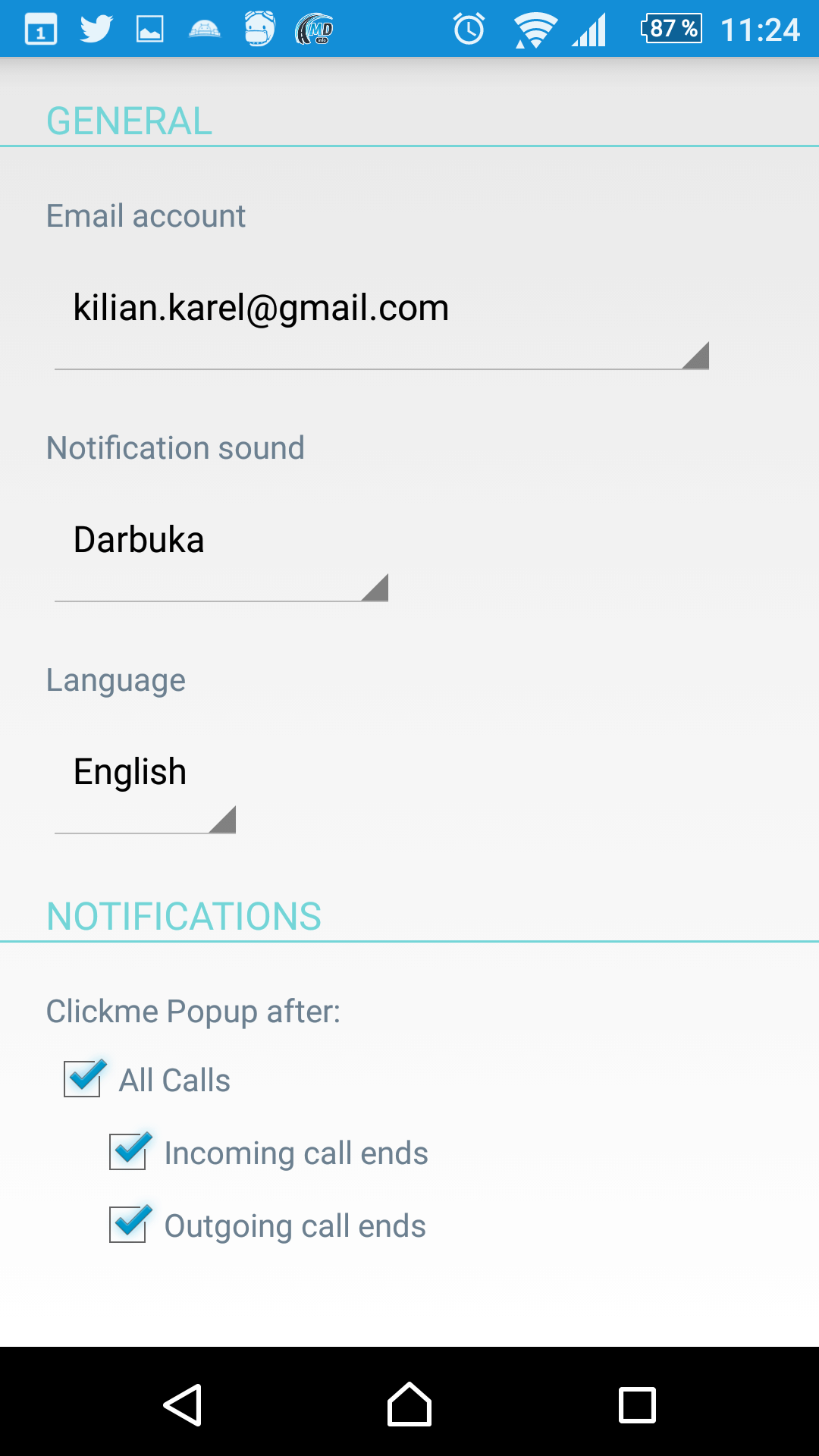Go back using the navigation bar
The image size is (819, 1456).
pyautogui.click(x=183, y=1404)
